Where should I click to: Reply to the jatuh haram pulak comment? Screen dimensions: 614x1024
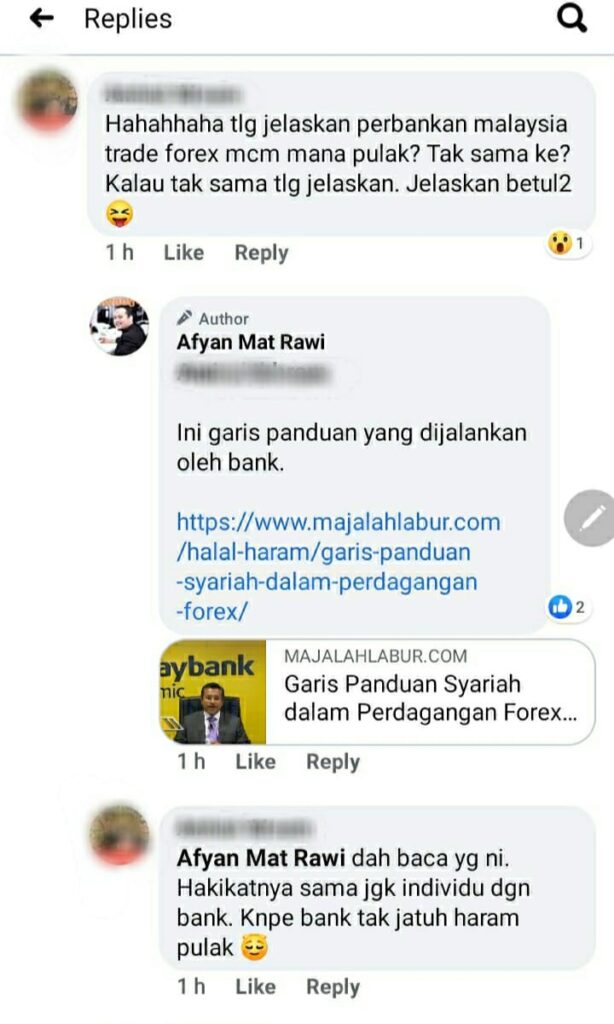(333, 987)
